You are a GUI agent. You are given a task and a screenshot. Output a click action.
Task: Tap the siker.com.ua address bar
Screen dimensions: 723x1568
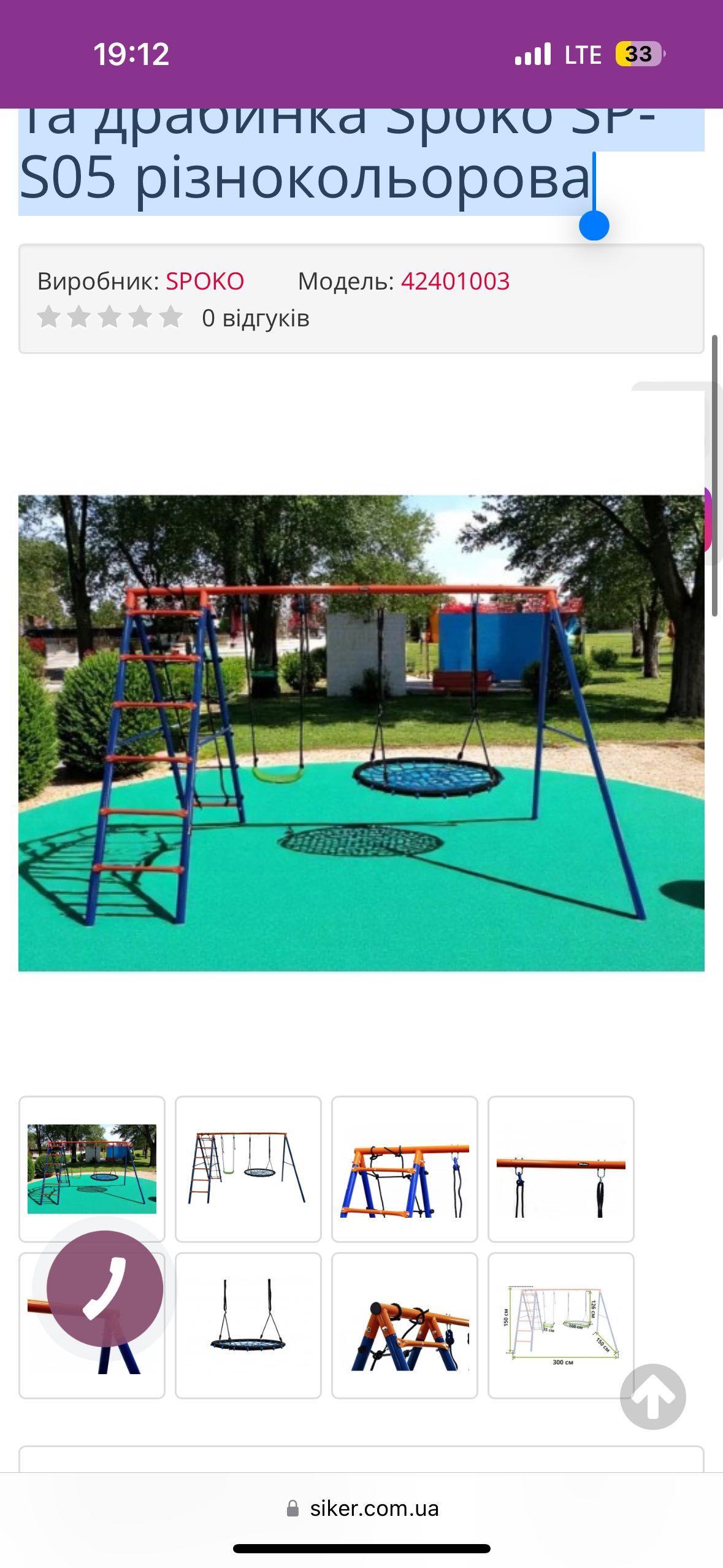click(373, 1508)
